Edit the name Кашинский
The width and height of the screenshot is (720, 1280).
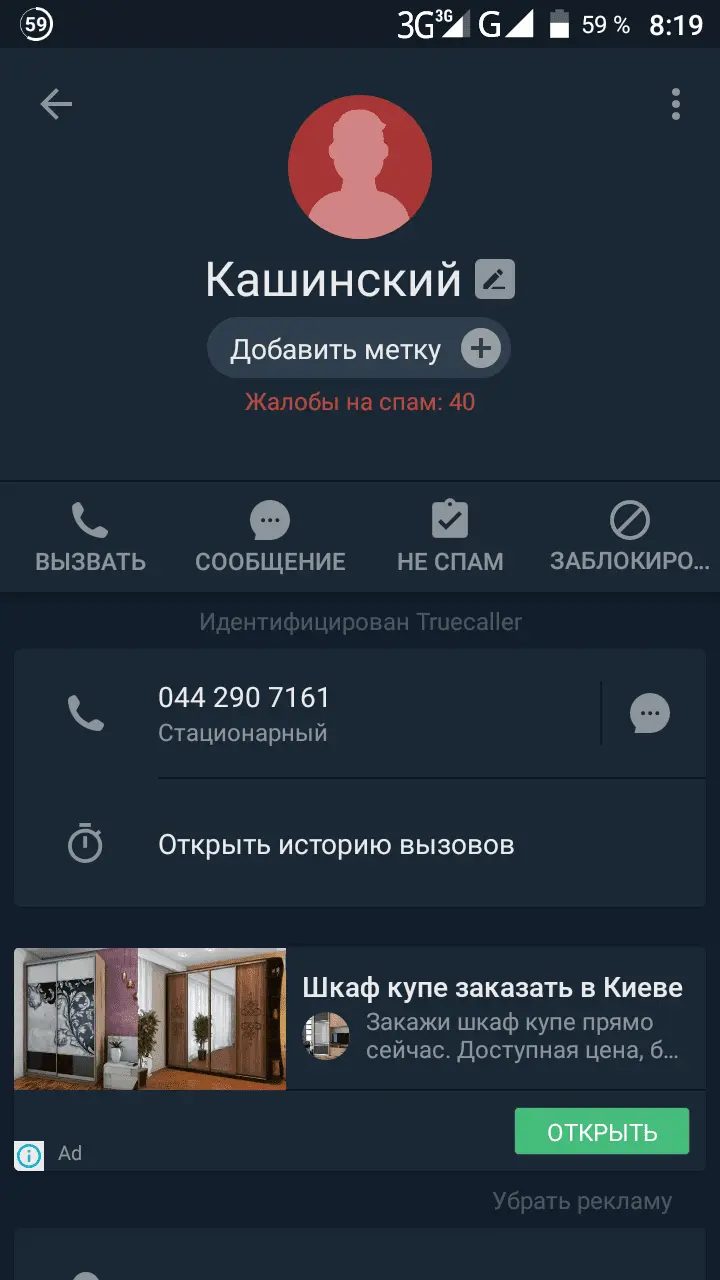point(495,280)
